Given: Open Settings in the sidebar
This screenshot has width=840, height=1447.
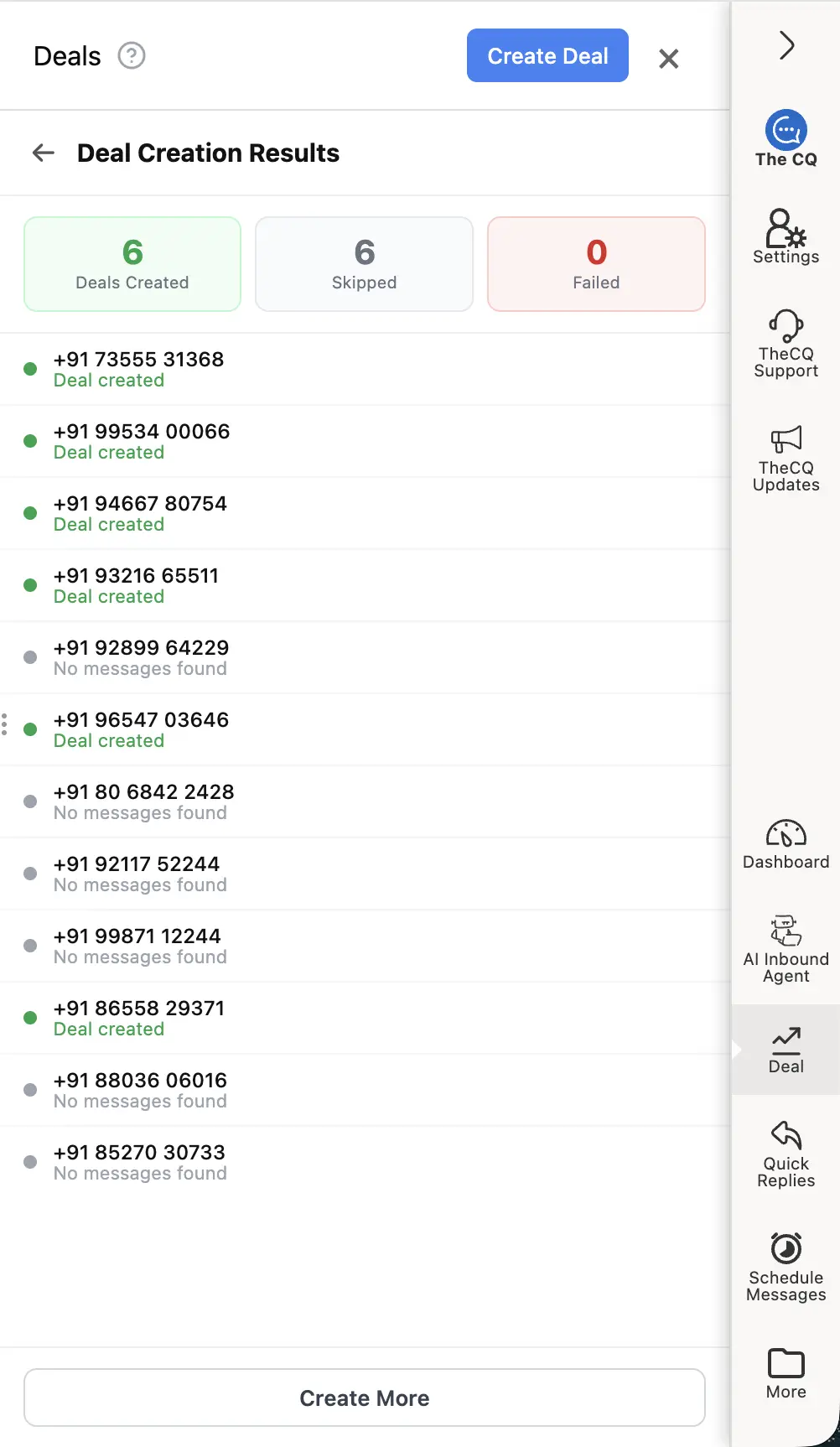Looking at the screenshot, I should 786,237.
